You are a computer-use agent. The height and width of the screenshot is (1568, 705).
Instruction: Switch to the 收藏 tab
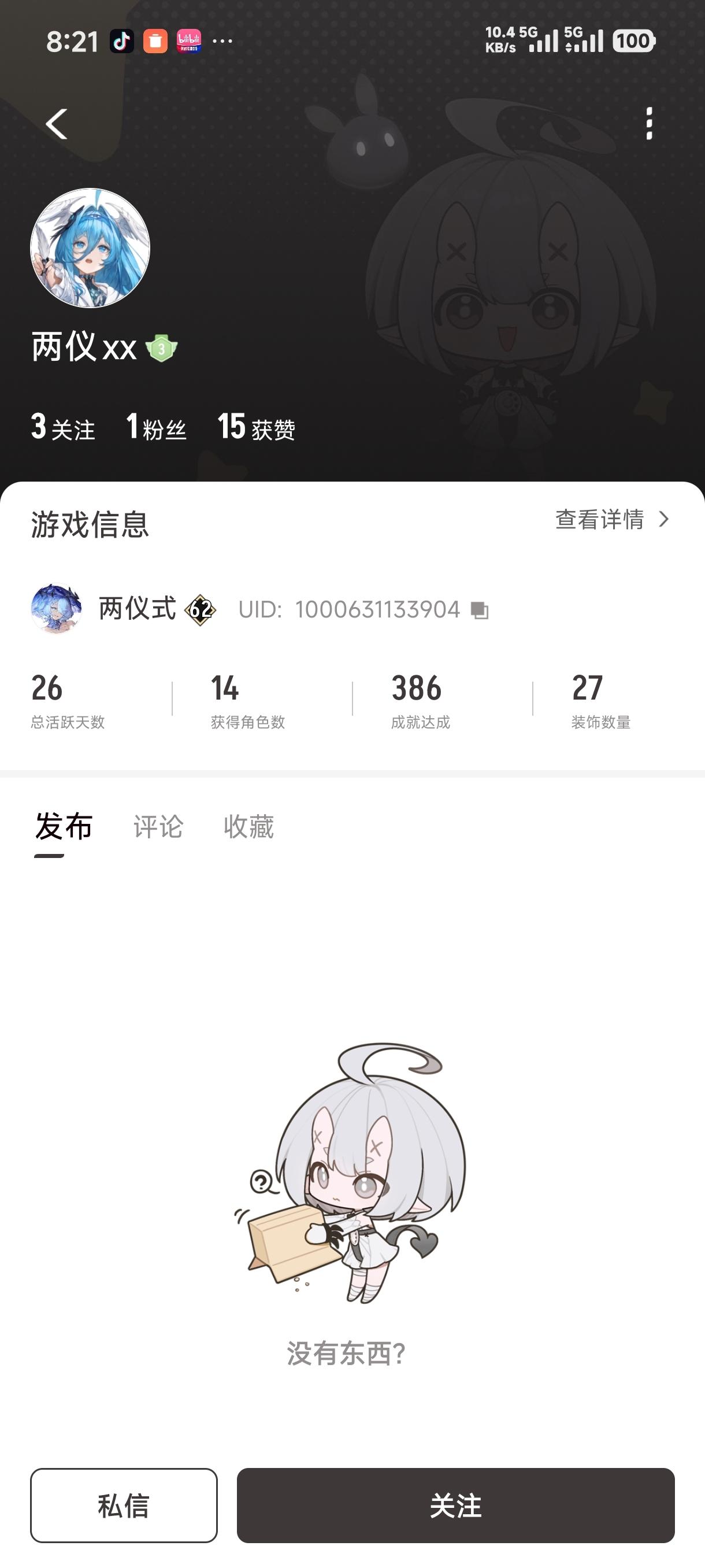249,827
